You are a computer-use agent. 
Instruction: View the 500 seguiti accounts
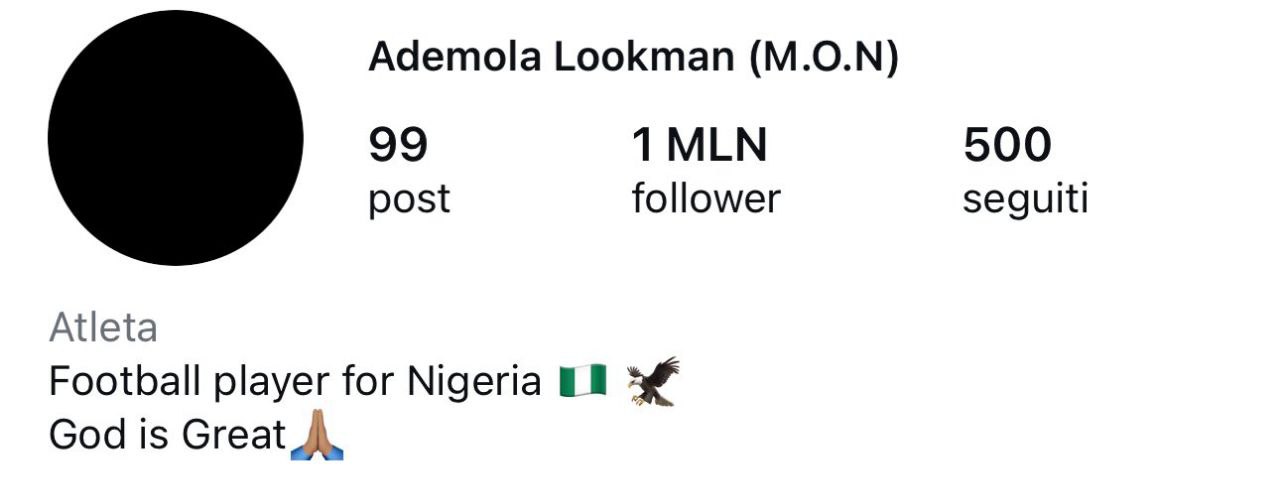tap(1024, 171)
